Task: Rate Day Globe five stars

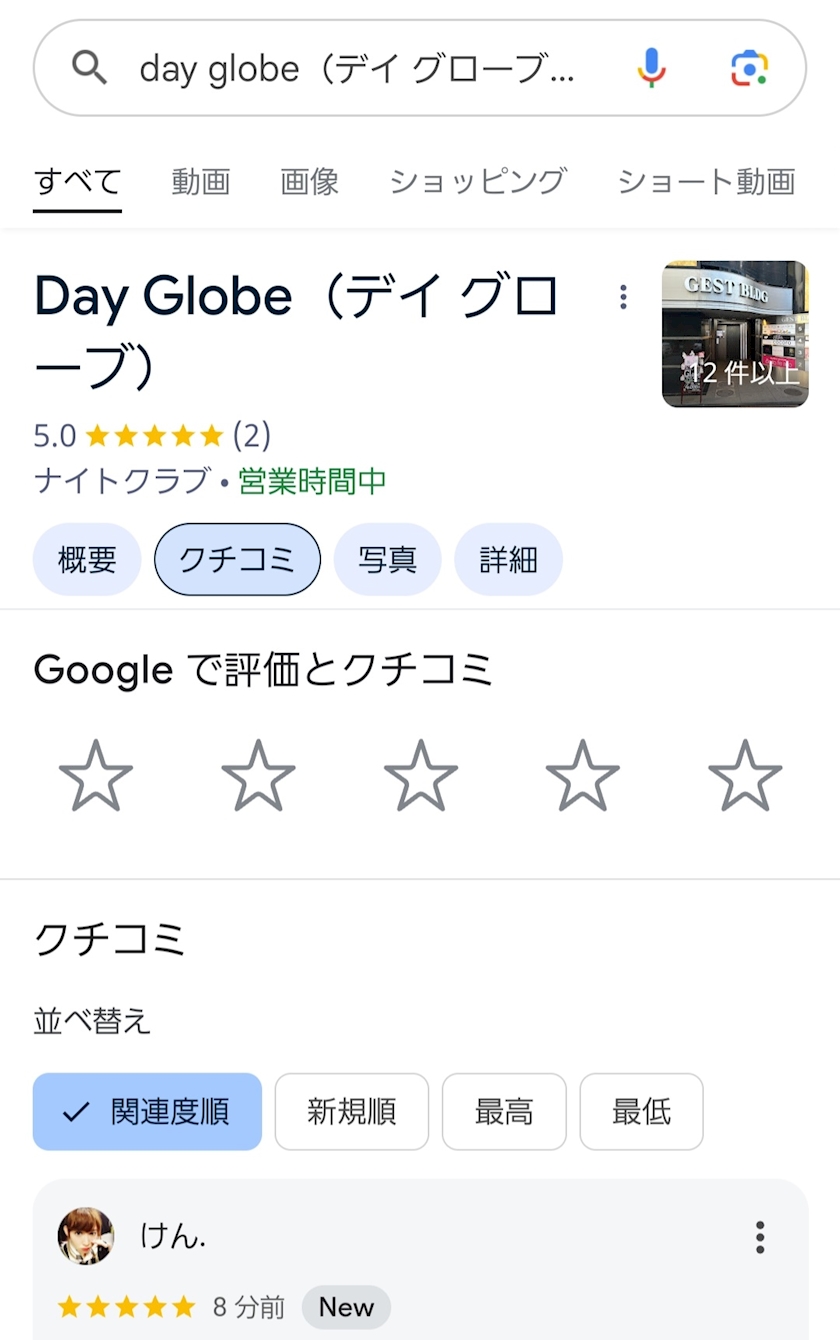Action: [x=745, y=775]
